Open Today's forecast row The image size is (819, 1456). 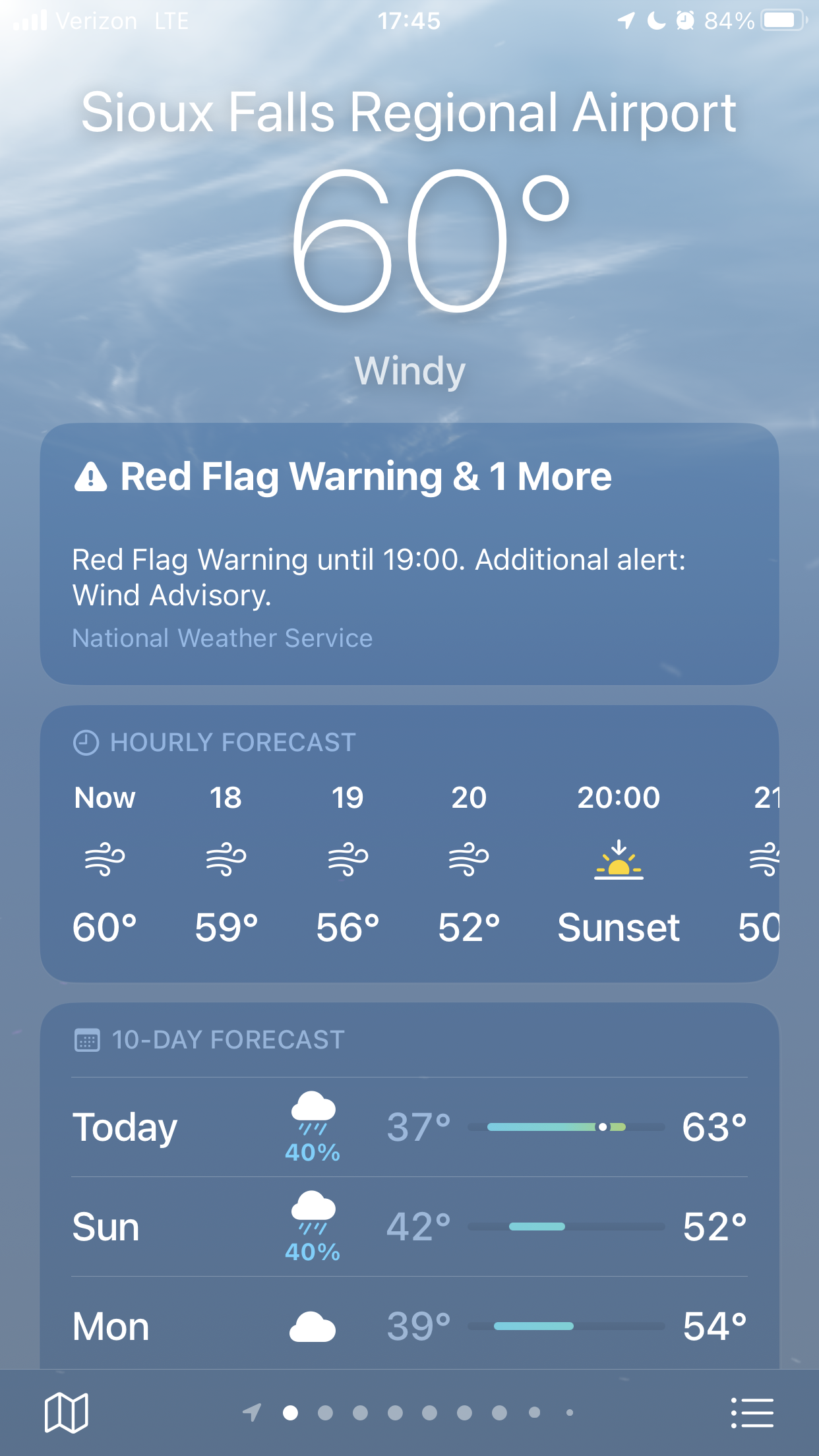click(409, 1128)
